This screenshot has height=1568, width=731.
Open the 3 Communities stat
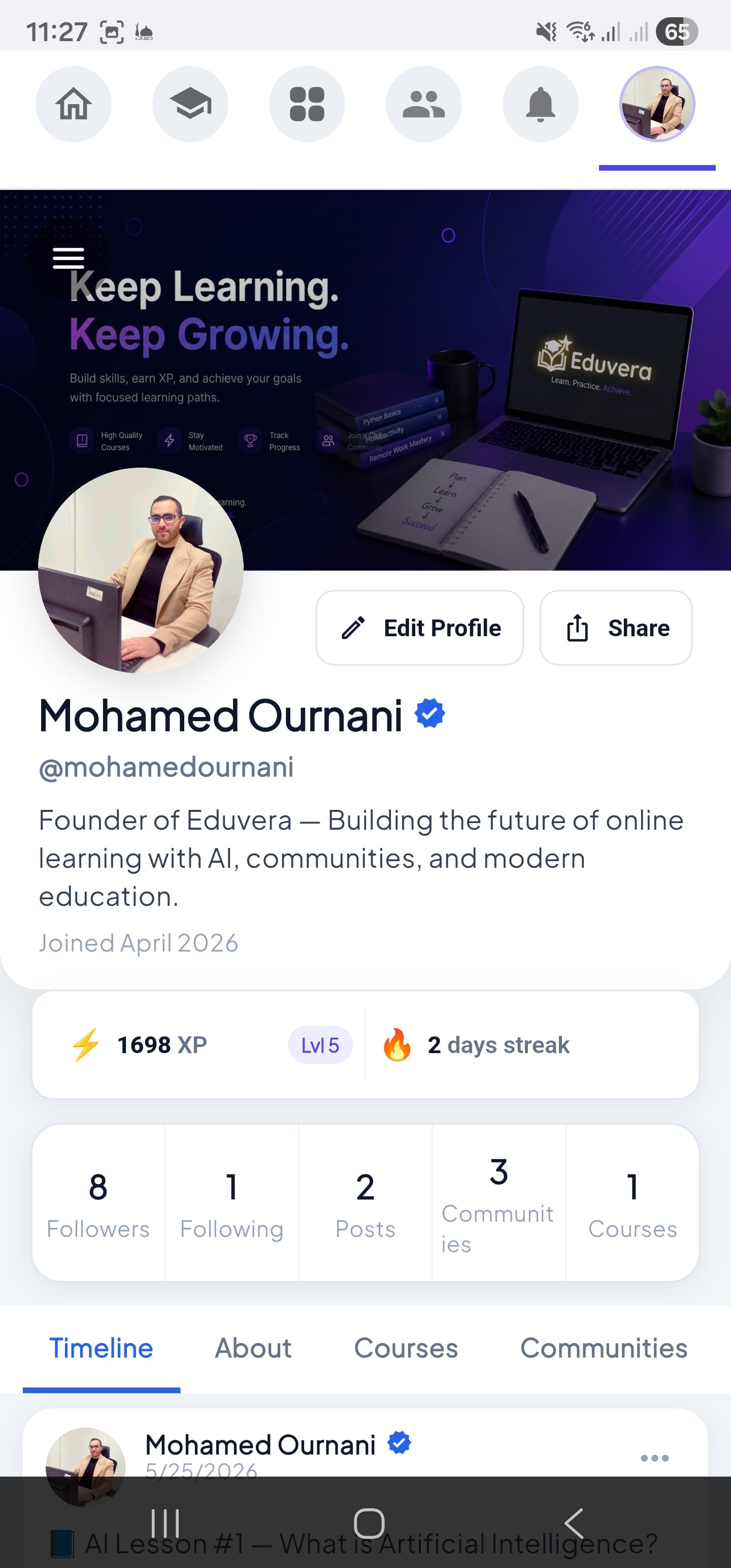499,1203
